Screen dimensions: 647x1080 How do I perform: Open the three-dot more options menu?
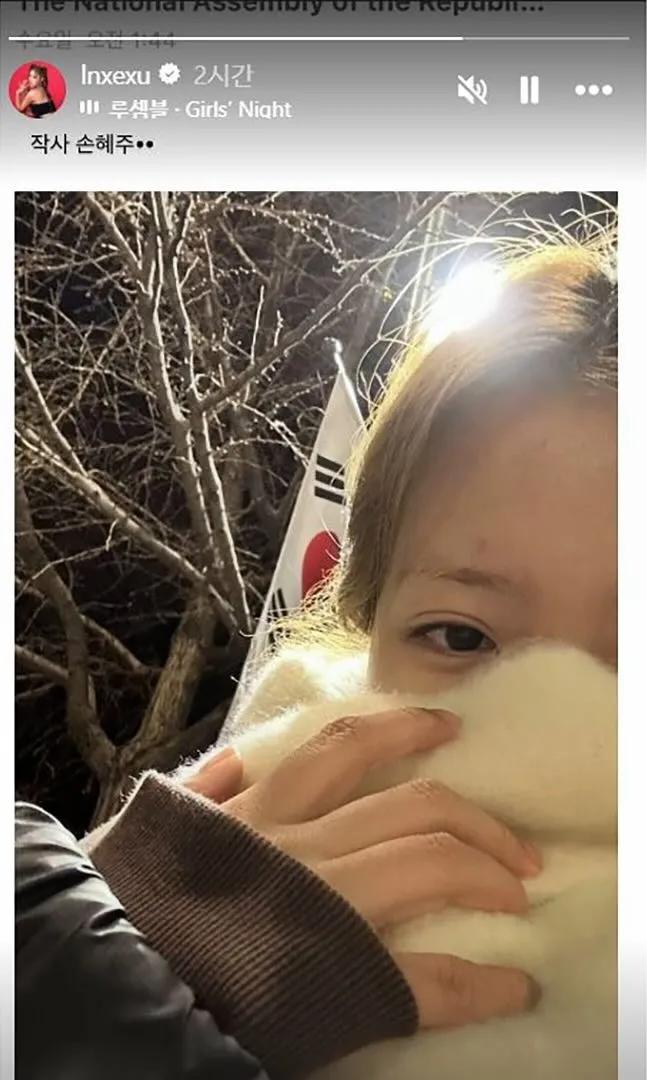pos(593,90)
